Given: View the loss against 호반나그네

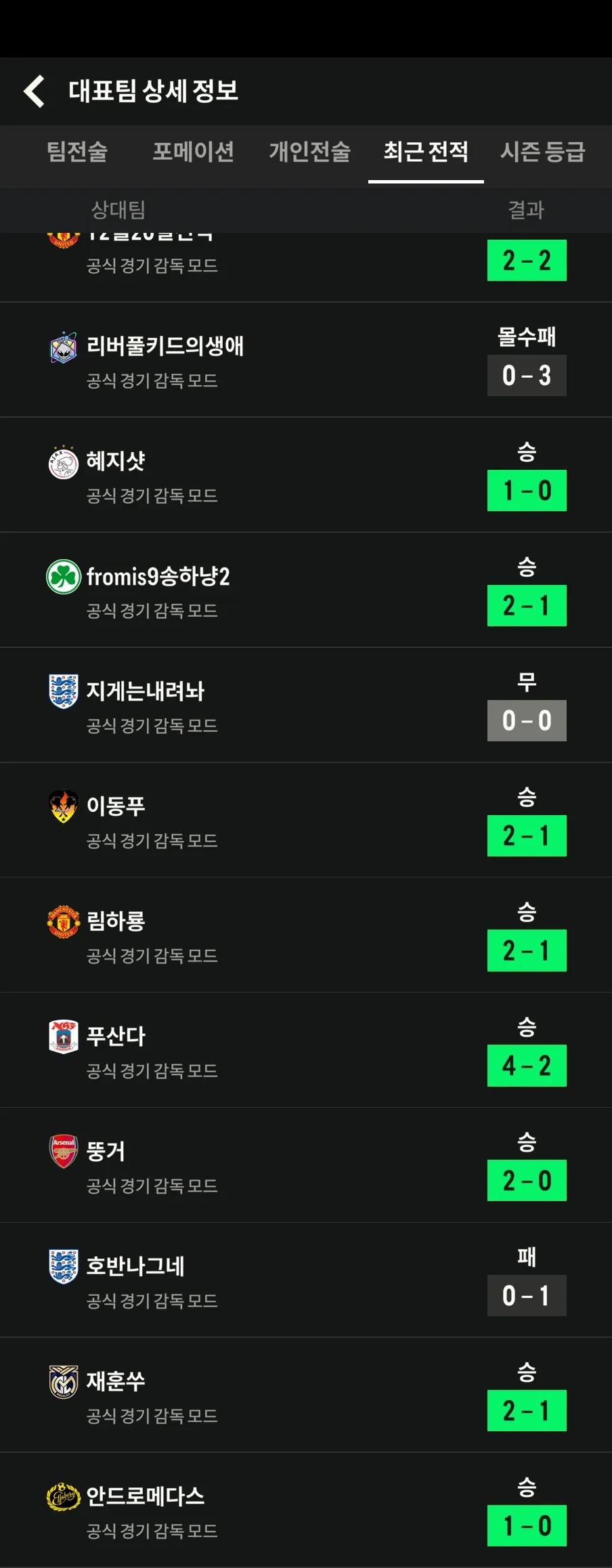Looking at the screenshot, I should tap(306, 1281).
